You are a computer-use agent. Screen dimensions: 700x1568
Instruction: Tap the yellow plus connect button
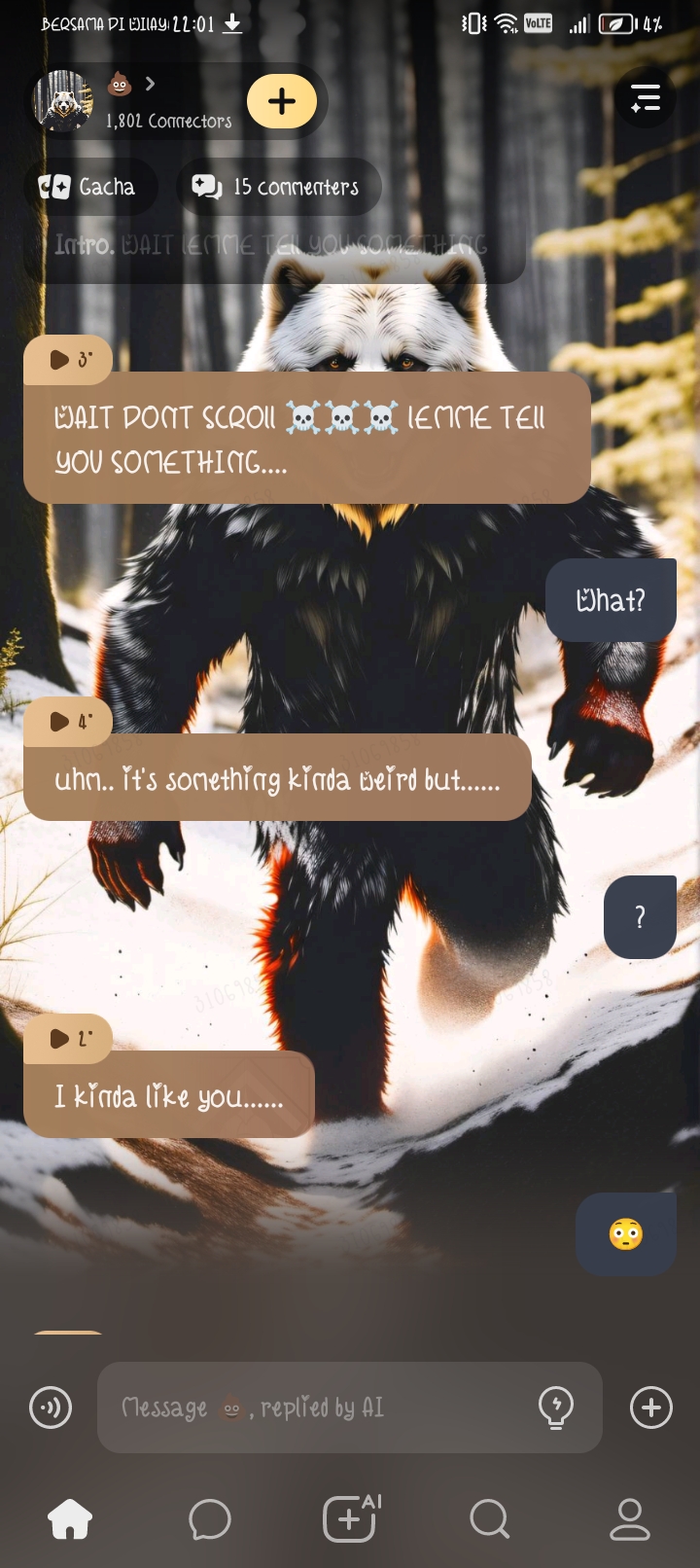pos(282,101)
